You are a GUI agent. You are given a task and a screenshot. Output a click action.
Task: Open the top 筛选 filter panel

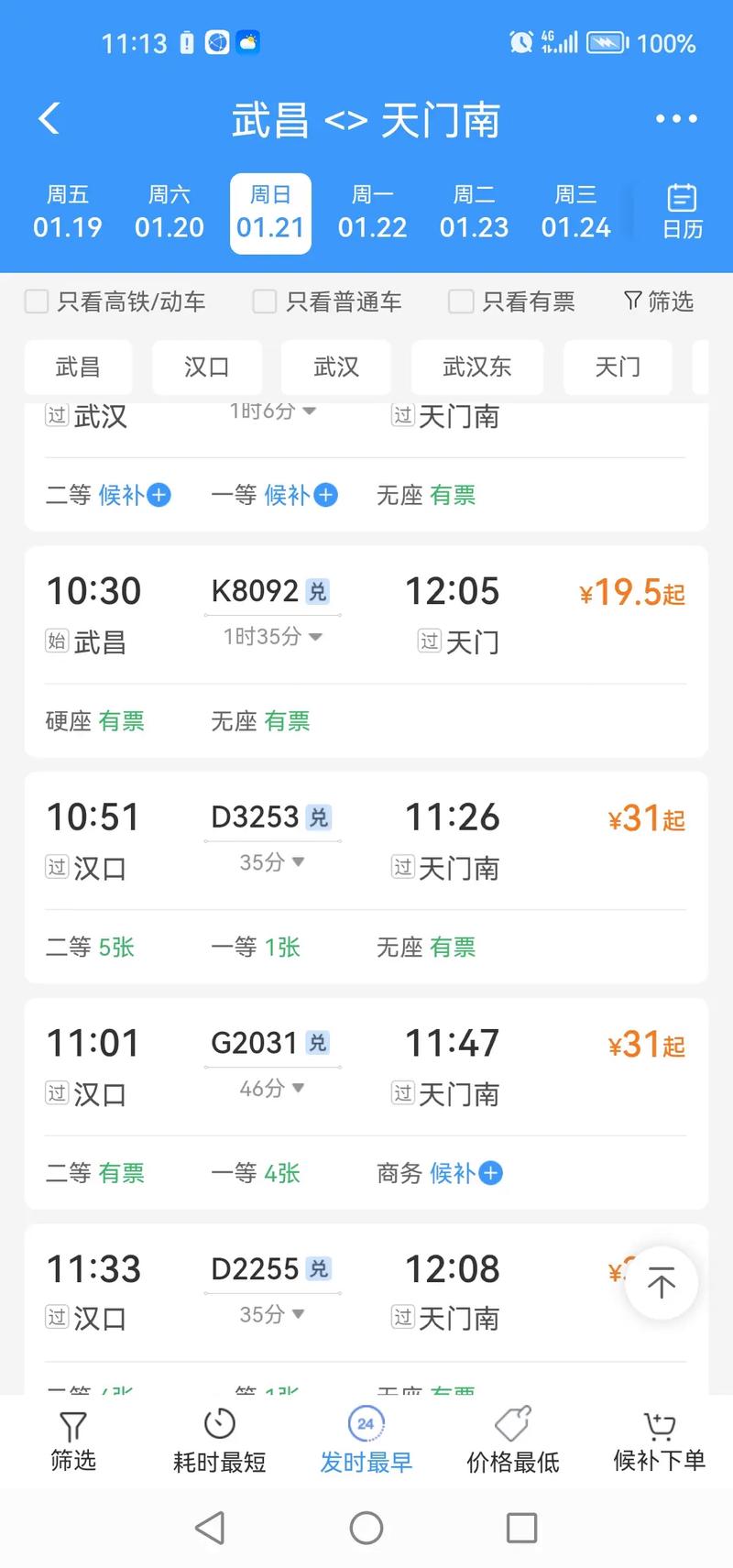[658, 301]
